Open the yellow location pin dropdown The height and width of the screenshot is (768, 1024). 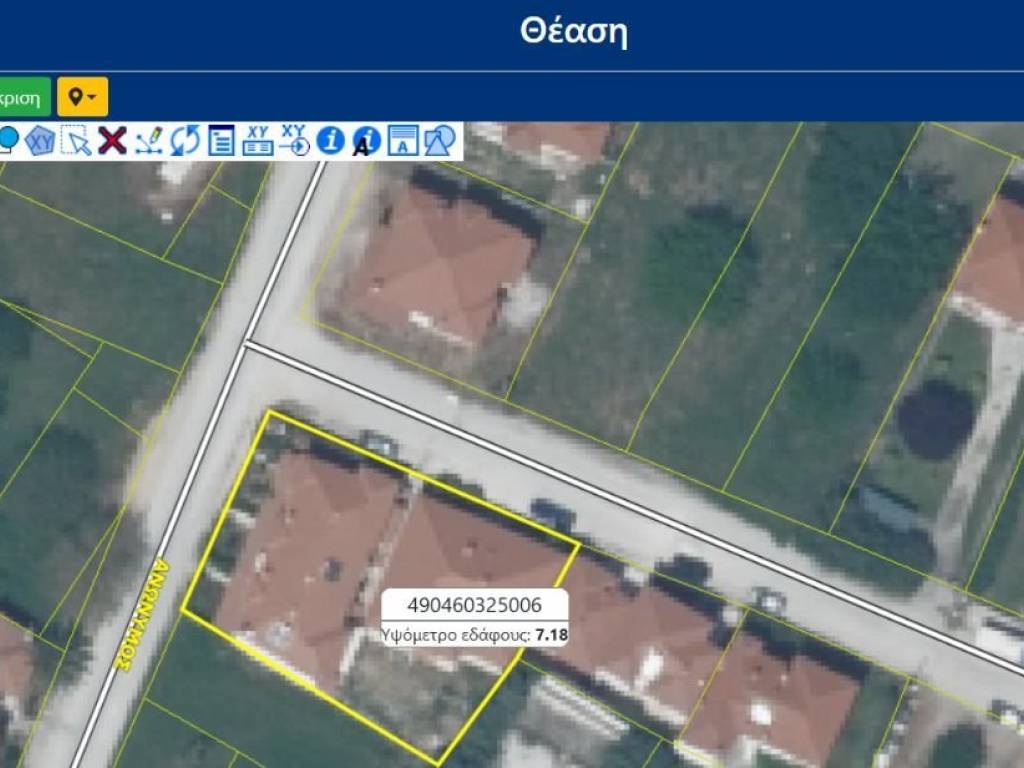pos(82,97)
